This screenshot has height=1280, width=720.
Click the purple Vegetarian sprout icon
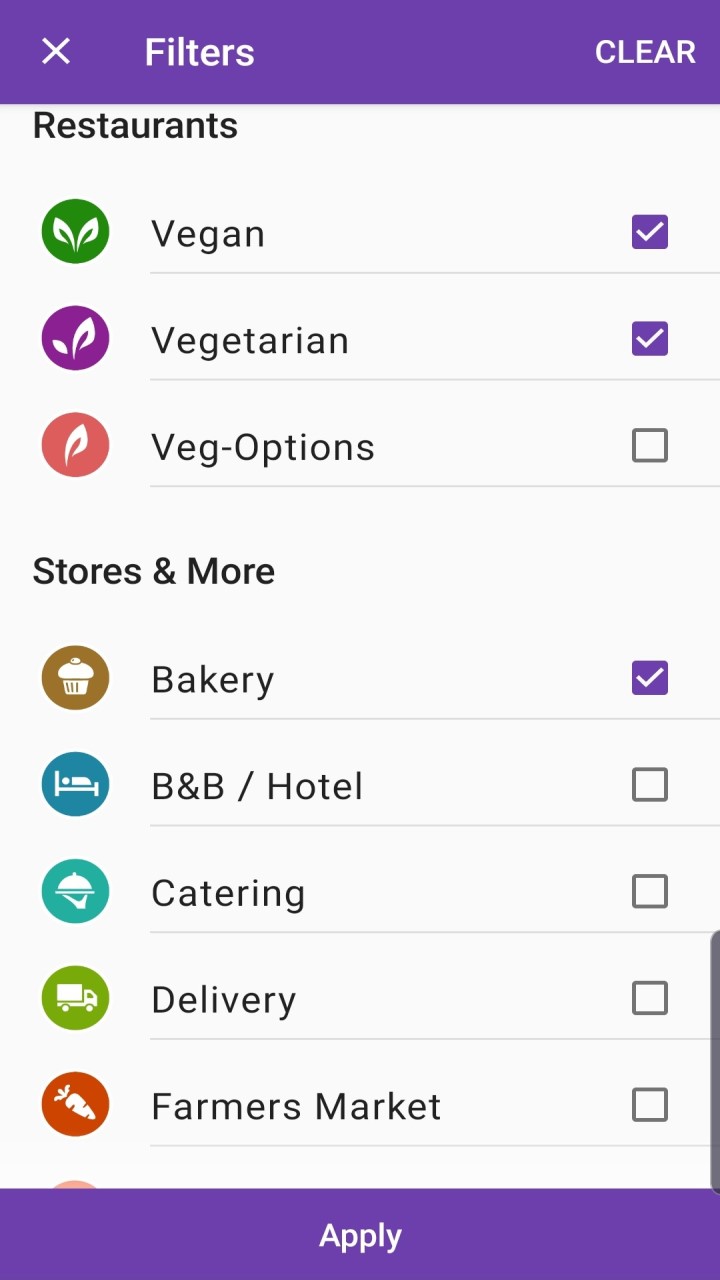point(75,338)
